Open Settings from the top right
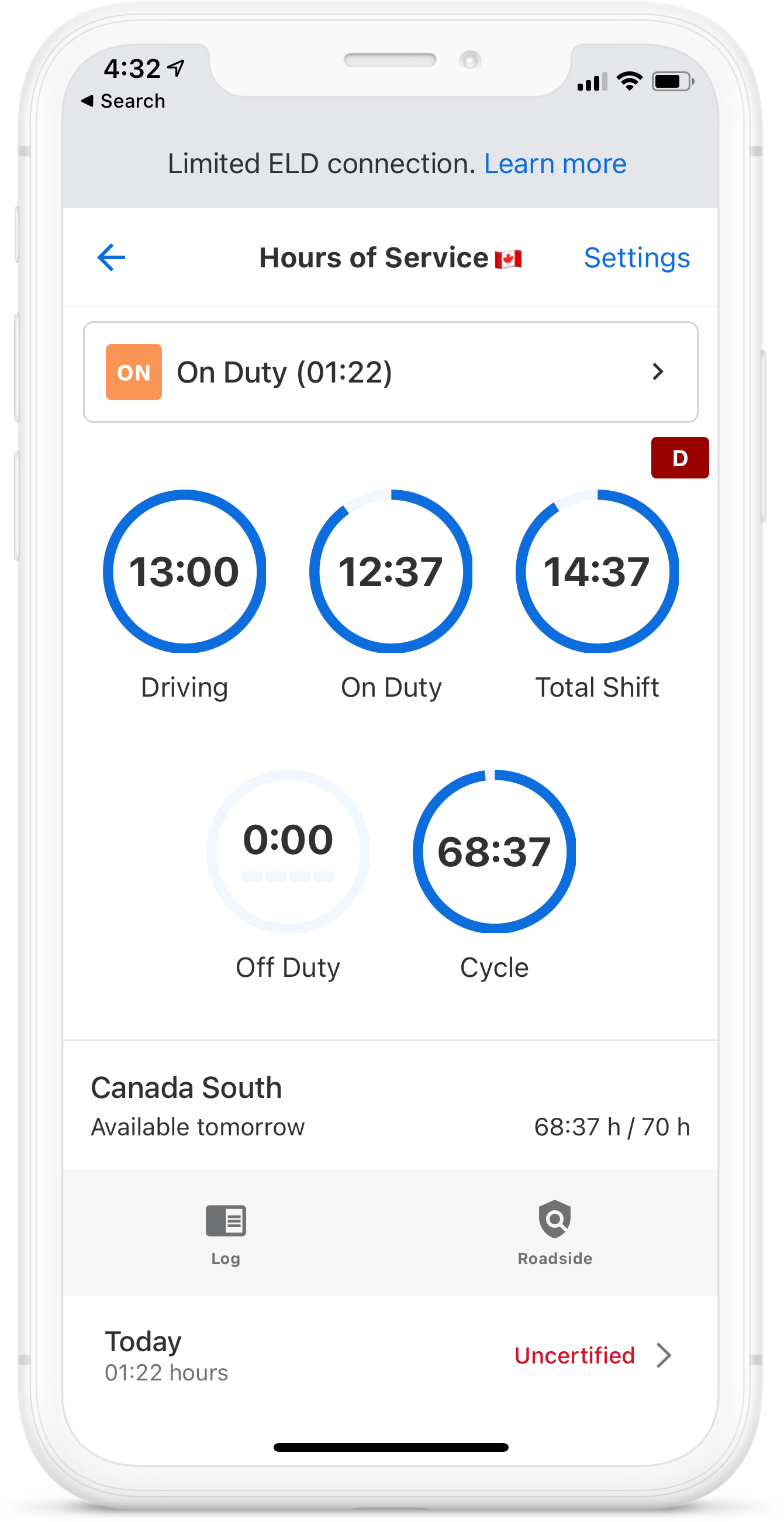Image resolution: width=784 pixels, height=1522 pixels. [x=637, y=257]
